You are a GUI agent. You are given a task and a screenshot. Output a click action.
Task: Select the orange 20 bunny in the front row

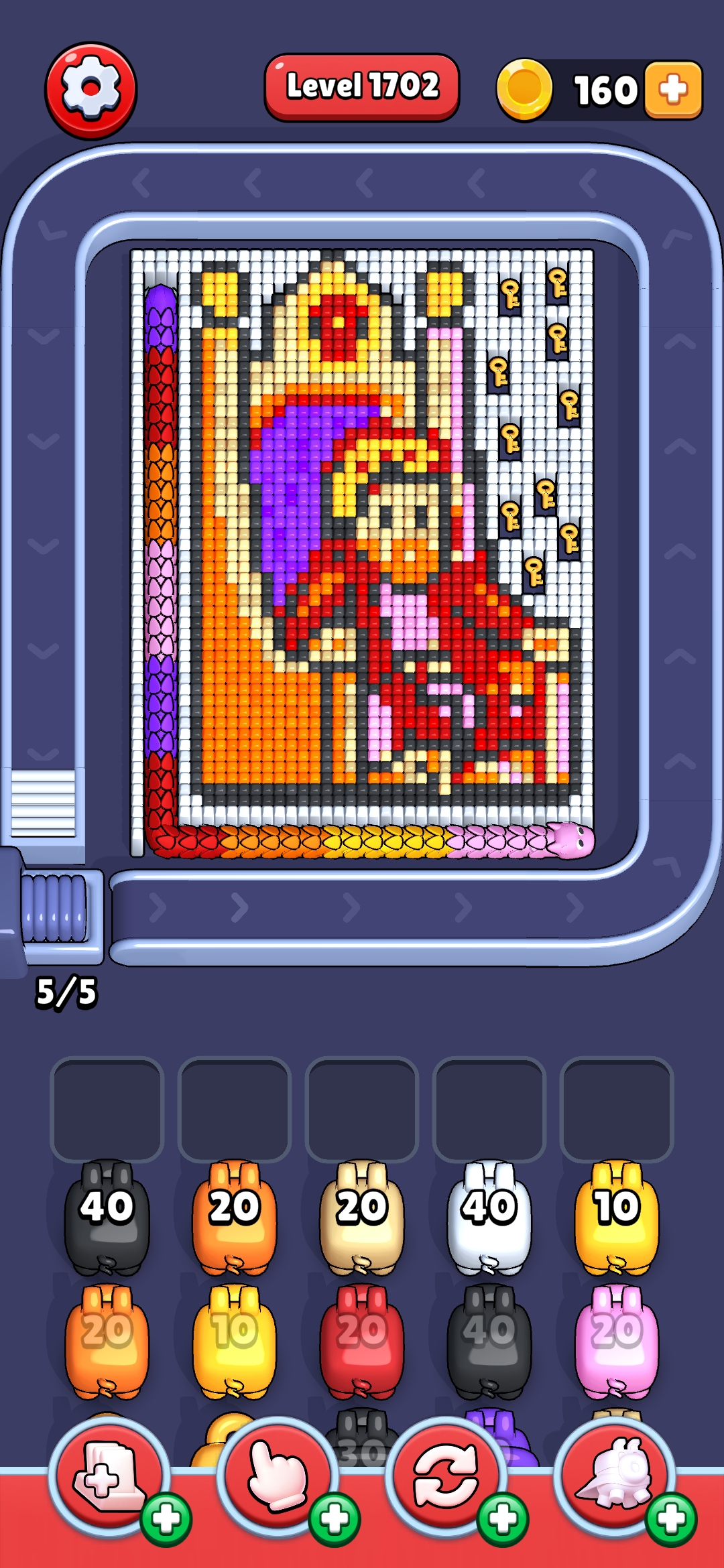(234, 1216)
